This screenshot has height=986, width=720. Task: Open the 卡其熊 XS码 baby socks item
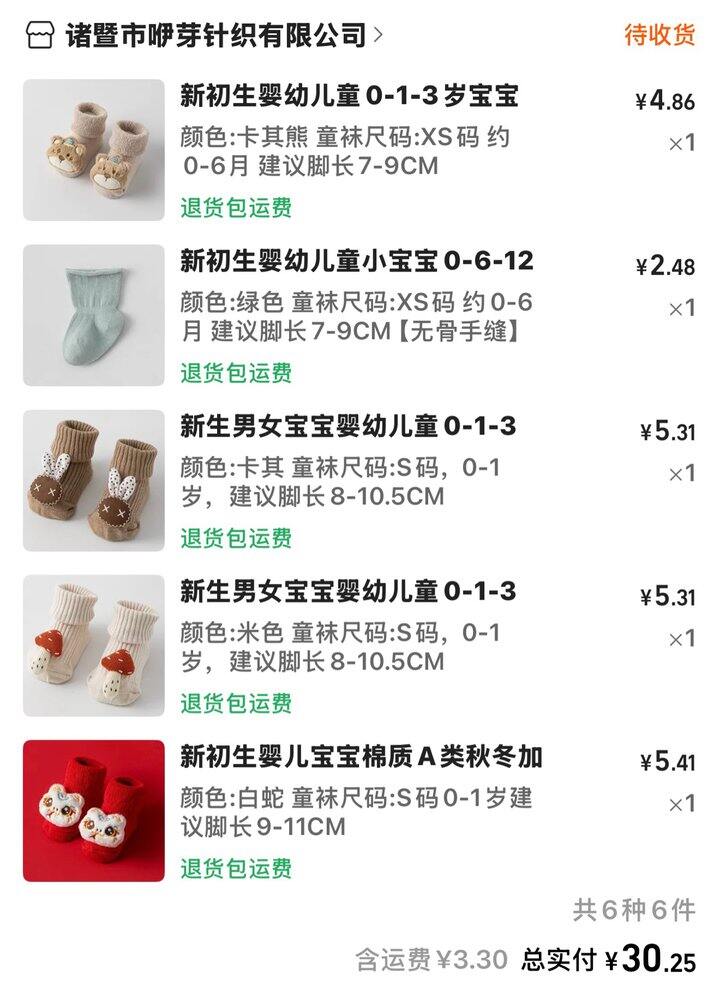tap(348, 98)
